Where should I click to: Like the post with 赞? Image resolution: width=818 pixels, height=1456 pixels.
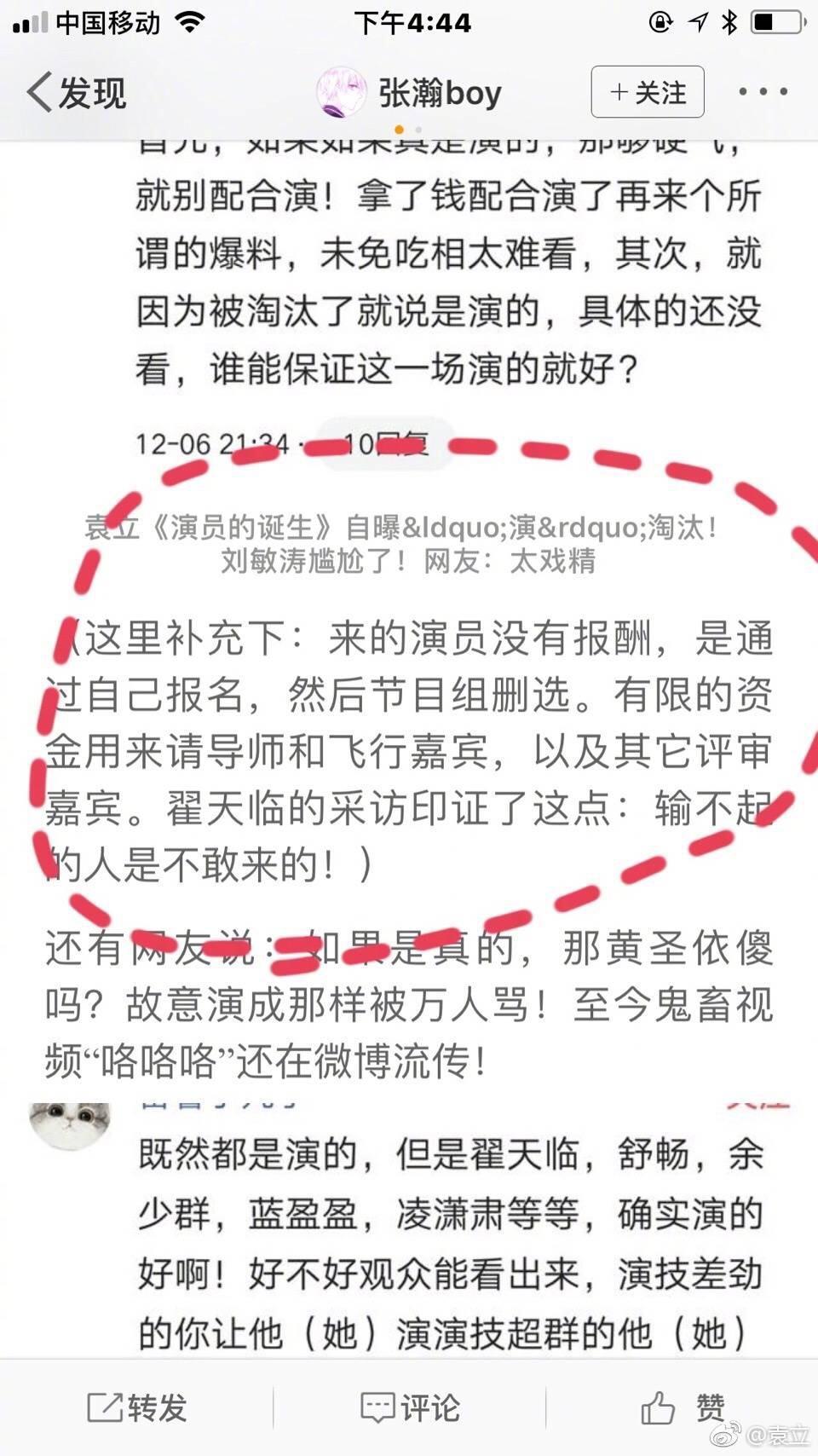(683, 1408)
